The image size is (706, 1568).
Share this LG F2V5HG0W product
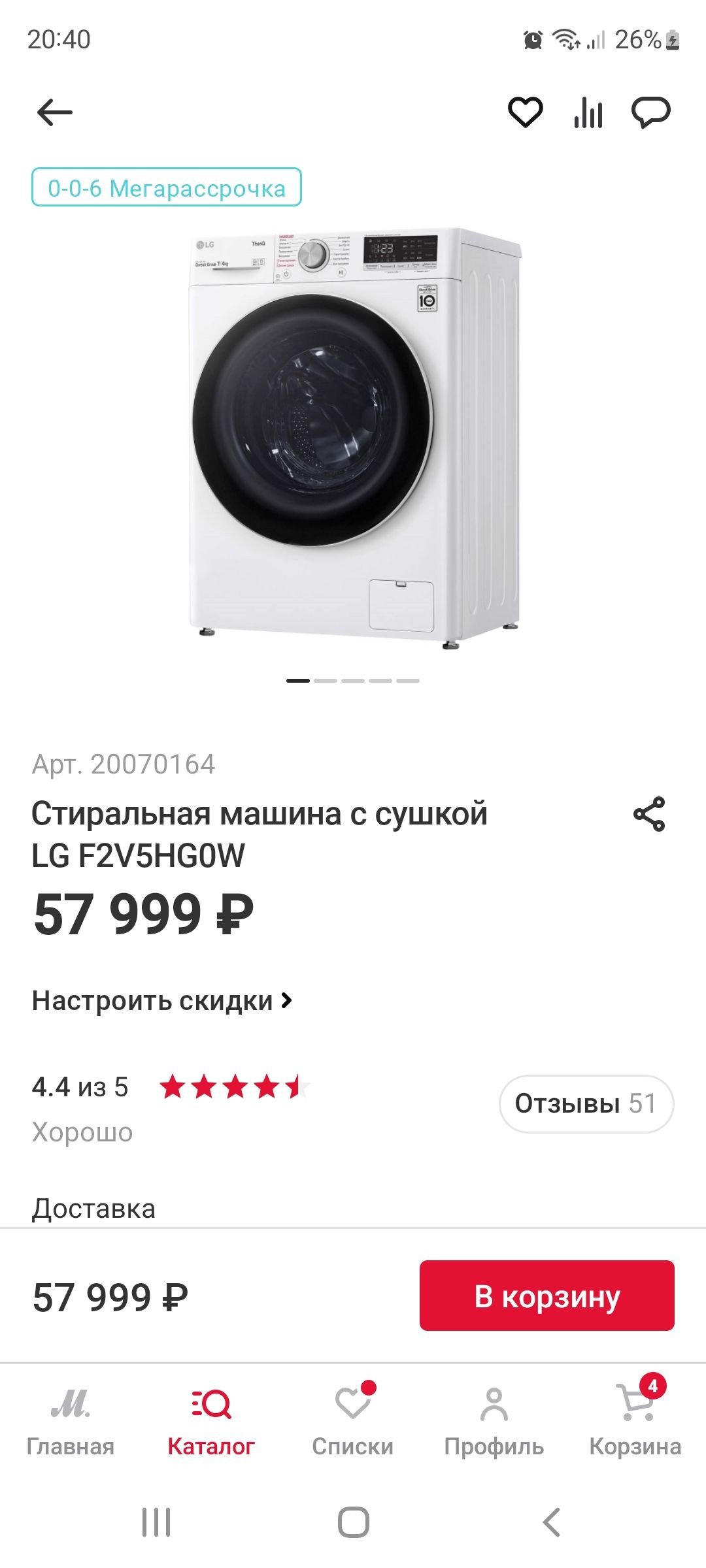click(648, 814)
